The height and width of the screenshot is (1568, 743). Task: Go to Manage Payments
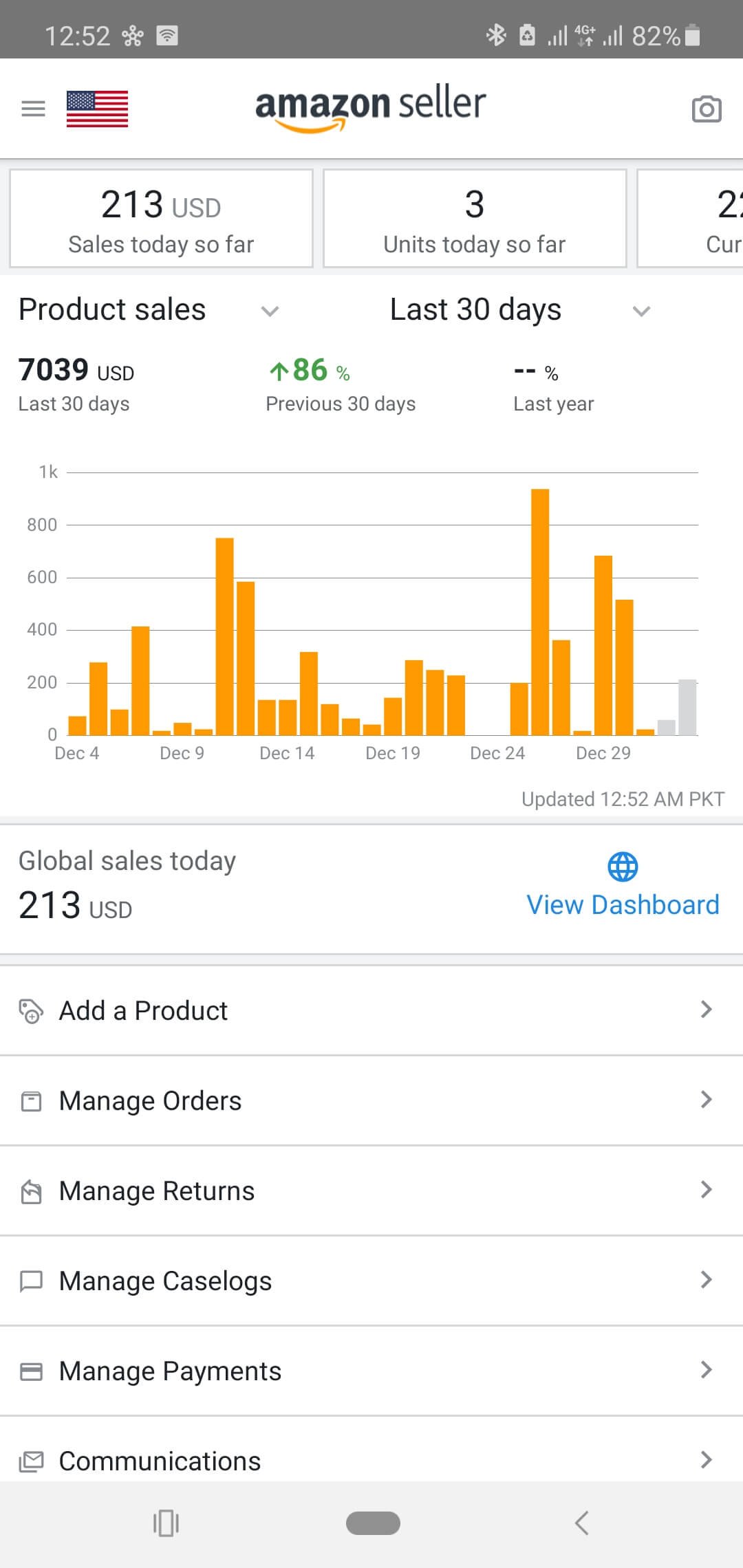tap(371, 1371)
